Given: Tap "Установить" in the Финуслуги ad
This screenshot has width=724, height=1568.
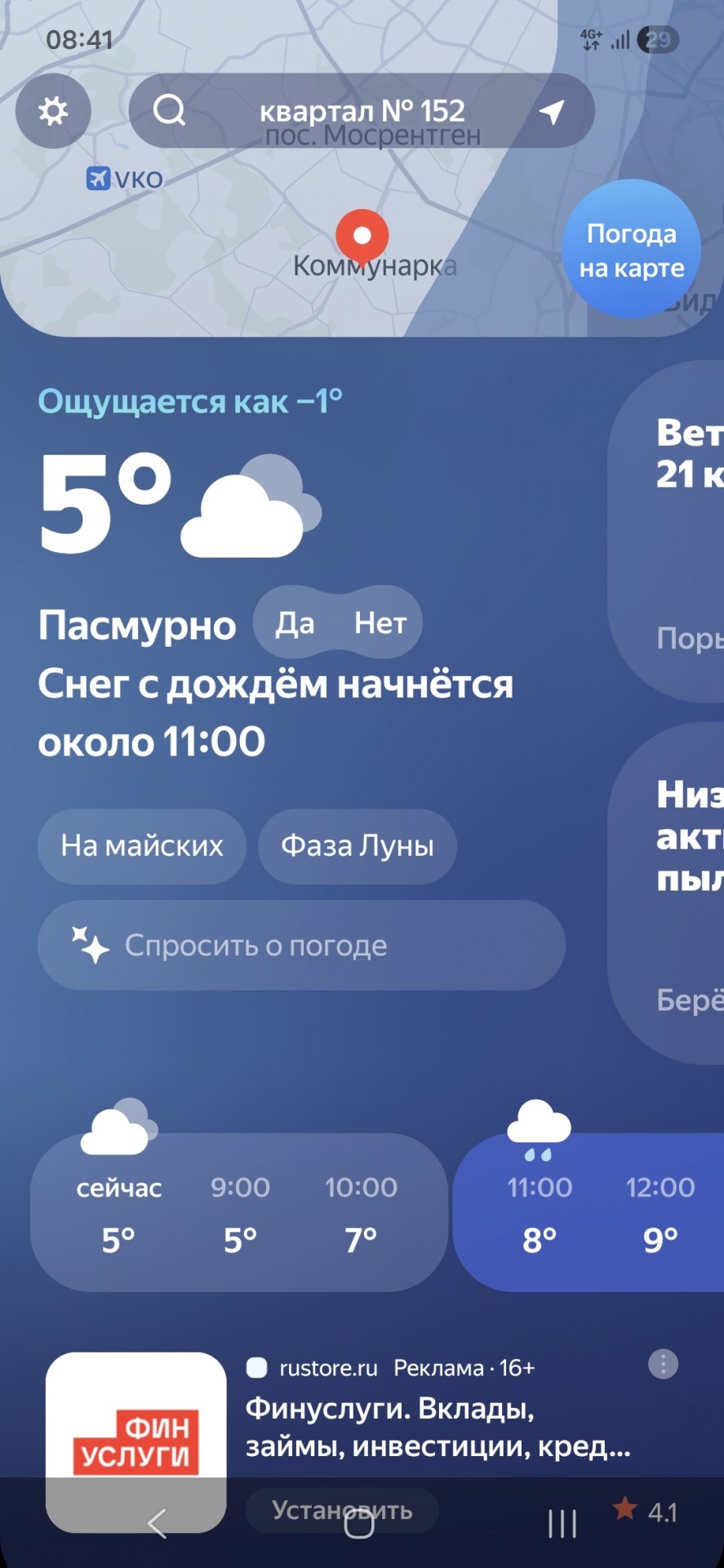Looking at the screenshot, I should 342,1510.
